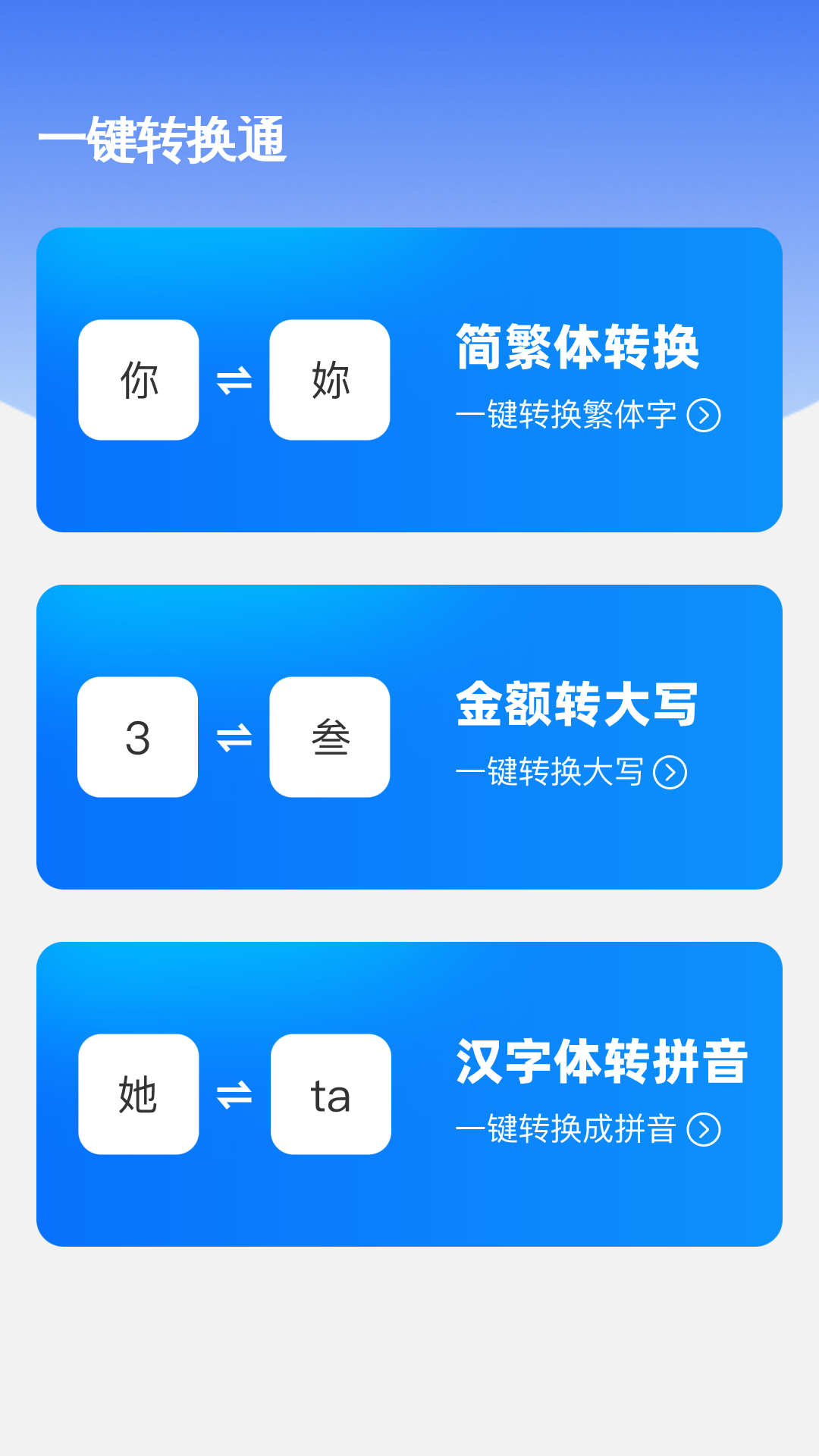Tap the 3 number tile
Viewport: 819px width, 1456px height.
pos(137,736)
